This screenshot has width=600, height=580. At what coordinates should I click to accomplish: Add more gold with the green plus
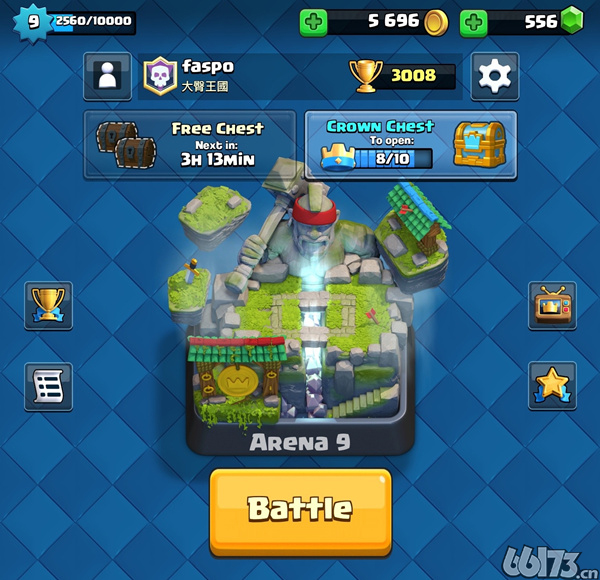point(314,21)
